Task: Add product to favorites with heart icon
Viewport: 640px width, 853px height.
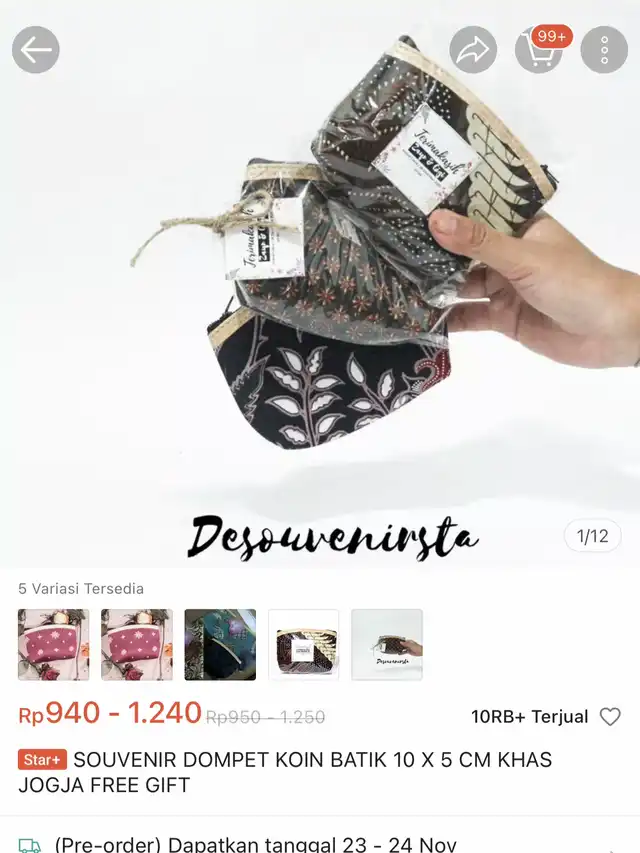Action: click(609, 717)
